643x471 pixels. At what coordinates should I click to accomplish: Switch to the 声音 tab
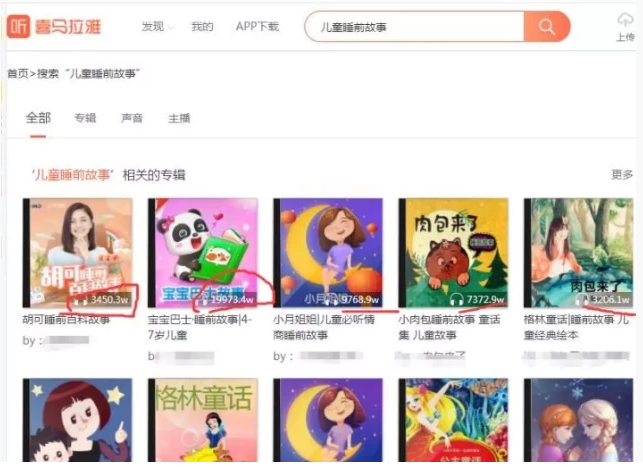tap(132, 118)
